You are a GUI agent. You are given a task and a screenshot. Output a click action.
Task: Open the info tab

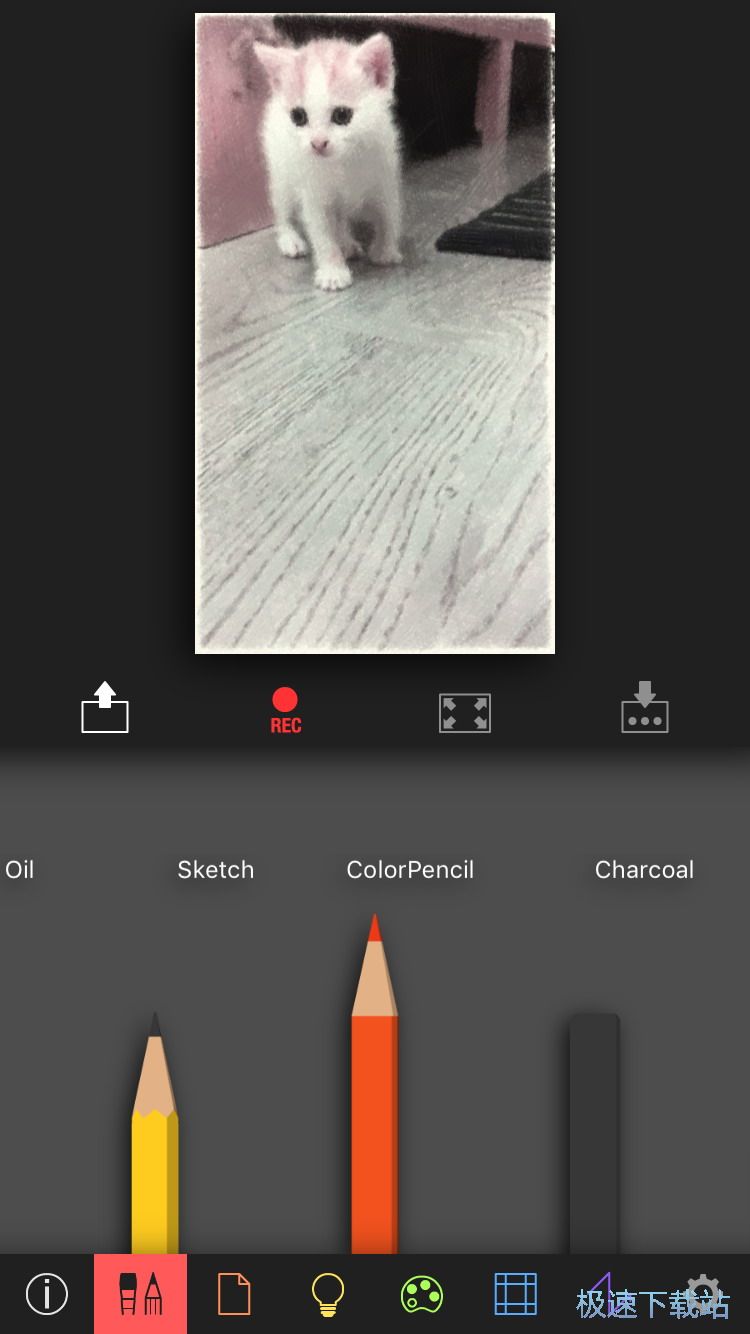tap(47, 1294)
